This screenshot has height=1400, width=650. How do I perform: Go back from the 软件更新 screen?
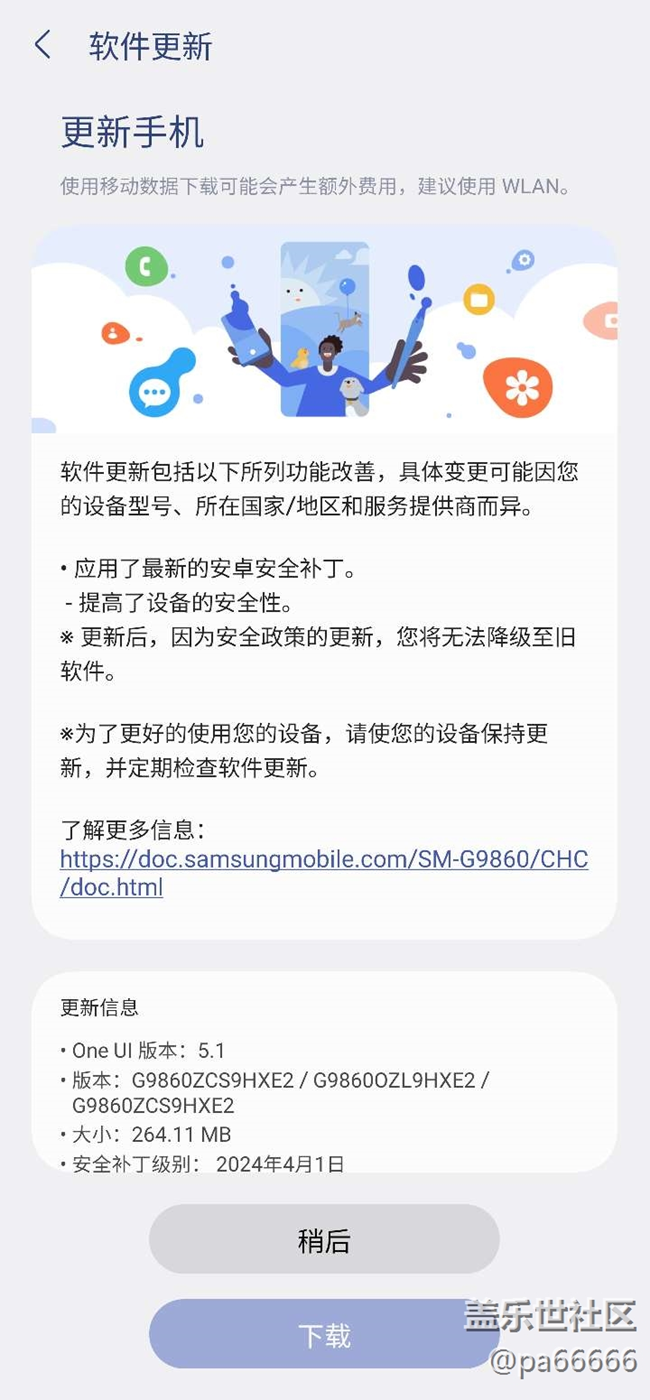point(42,45)
